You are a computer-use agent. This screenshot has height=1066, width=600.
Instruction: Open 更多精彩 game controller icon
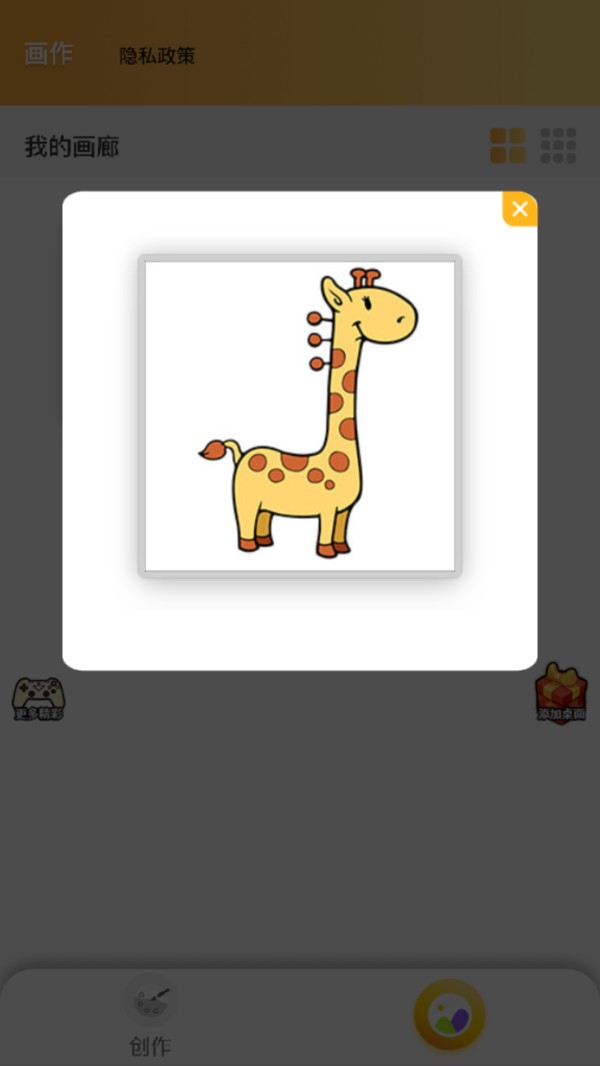pyautogui.click(x=38, y=698)
